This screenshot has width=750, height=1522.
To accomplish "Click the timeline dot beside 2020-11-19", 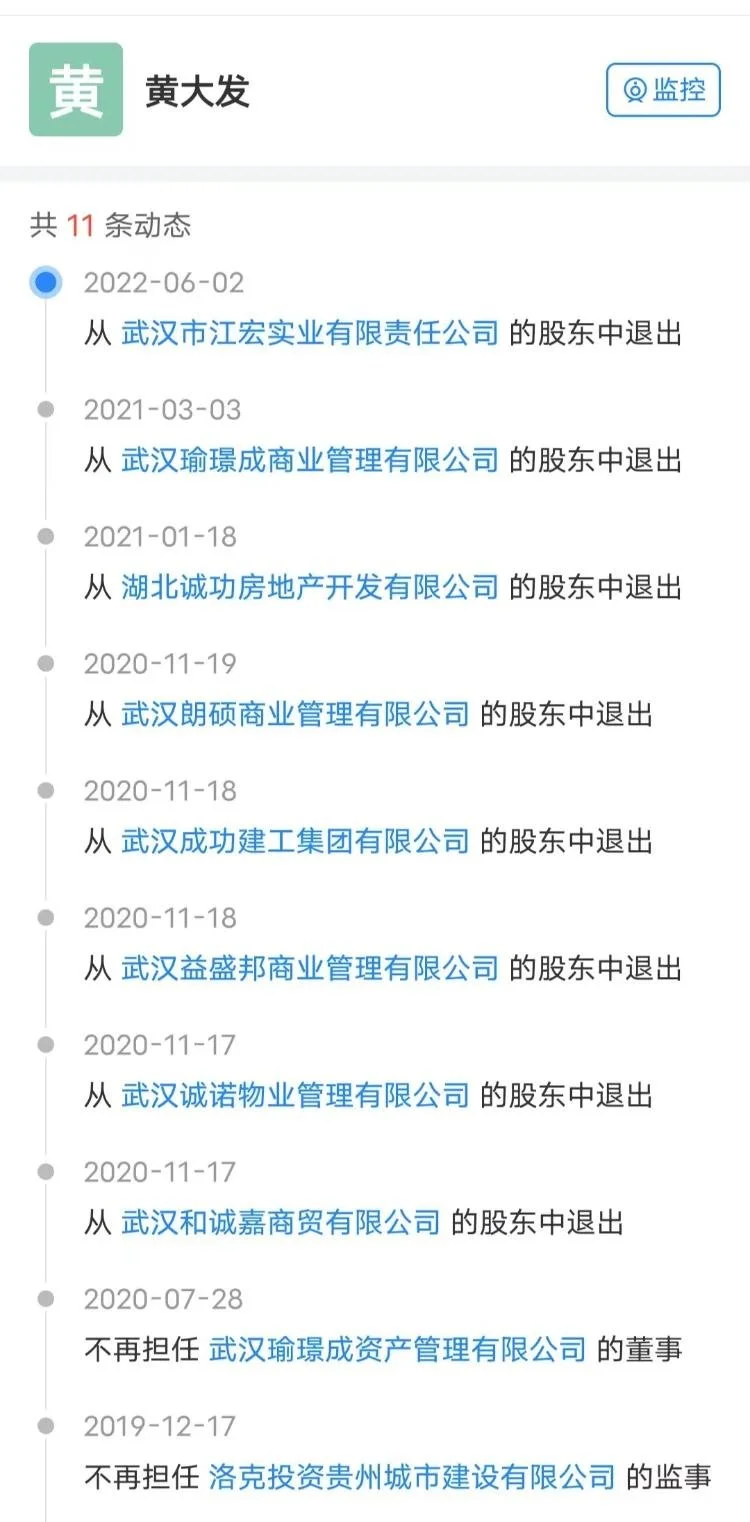I will click(45, 664).
